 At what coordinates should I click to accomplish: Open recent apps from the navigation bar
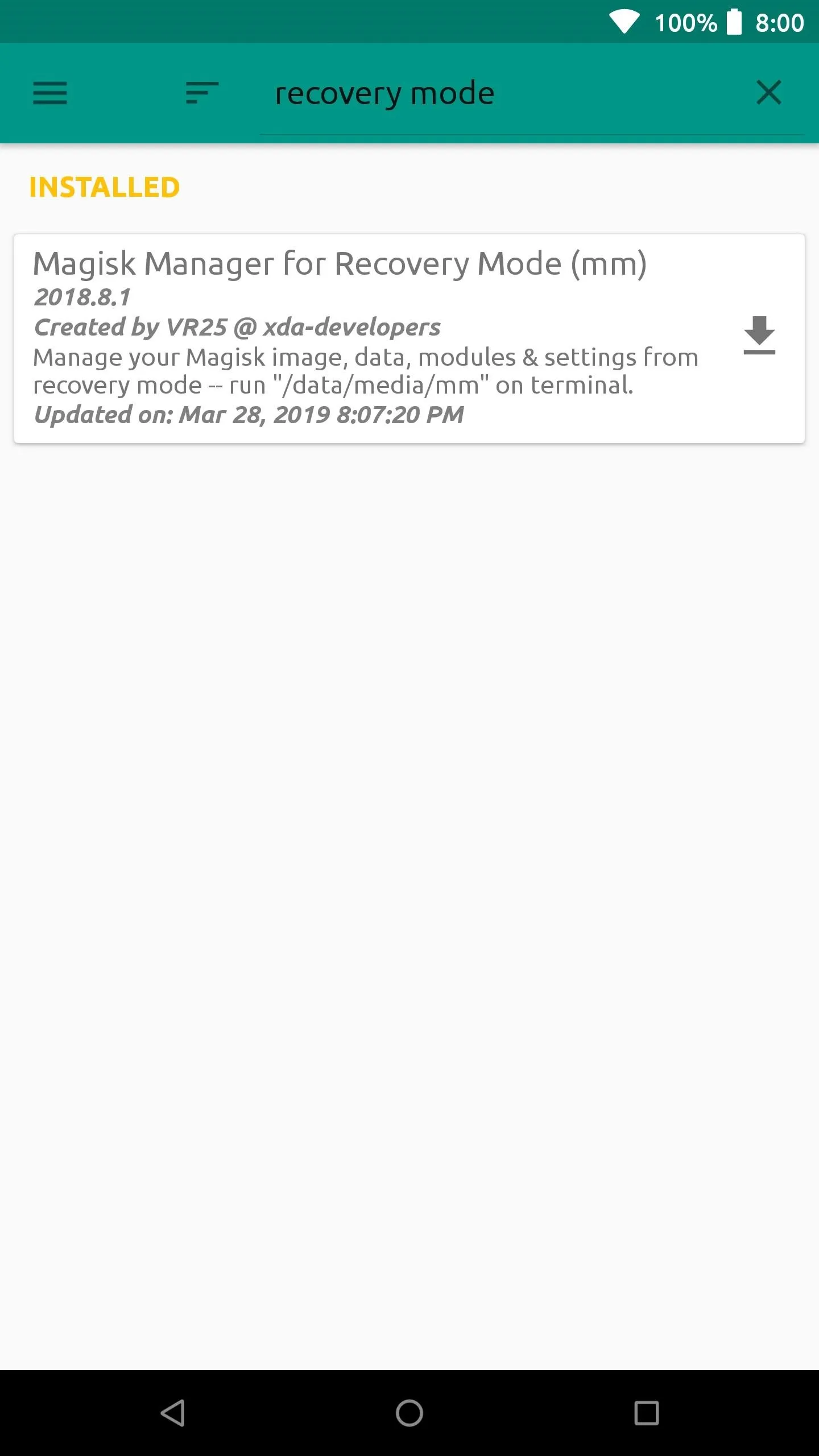(647, 1413)
